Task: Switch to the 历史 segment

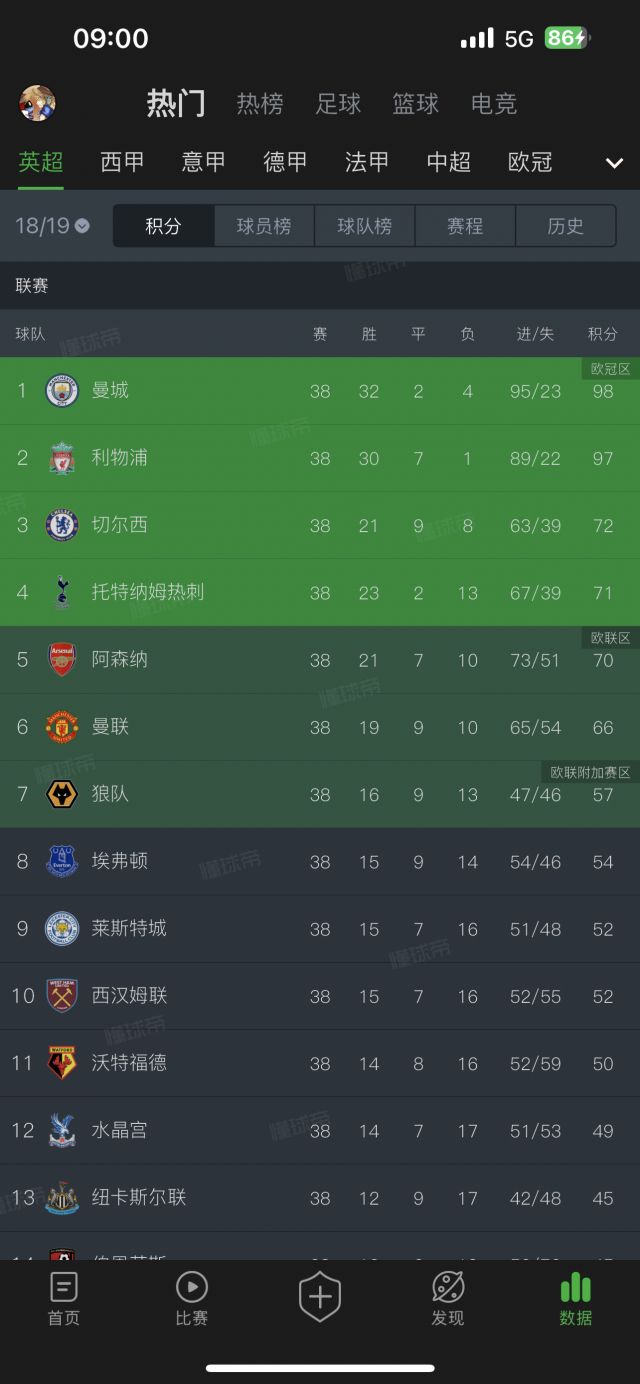Action: pyautogui.click(x=566, y=226)
